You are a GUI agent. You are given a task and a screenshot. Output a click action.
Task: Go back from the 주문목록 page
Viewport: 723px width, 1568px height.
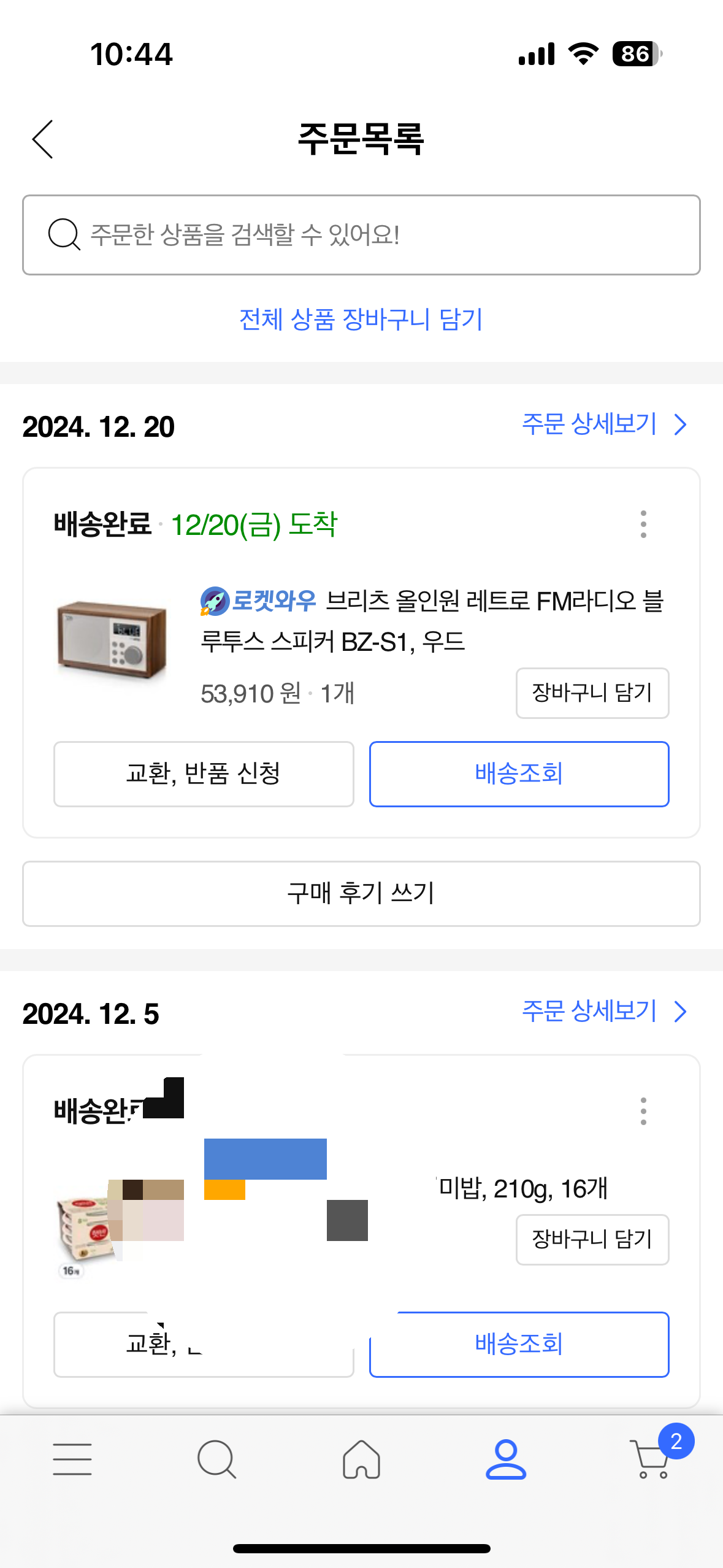(x=43, y=139)
